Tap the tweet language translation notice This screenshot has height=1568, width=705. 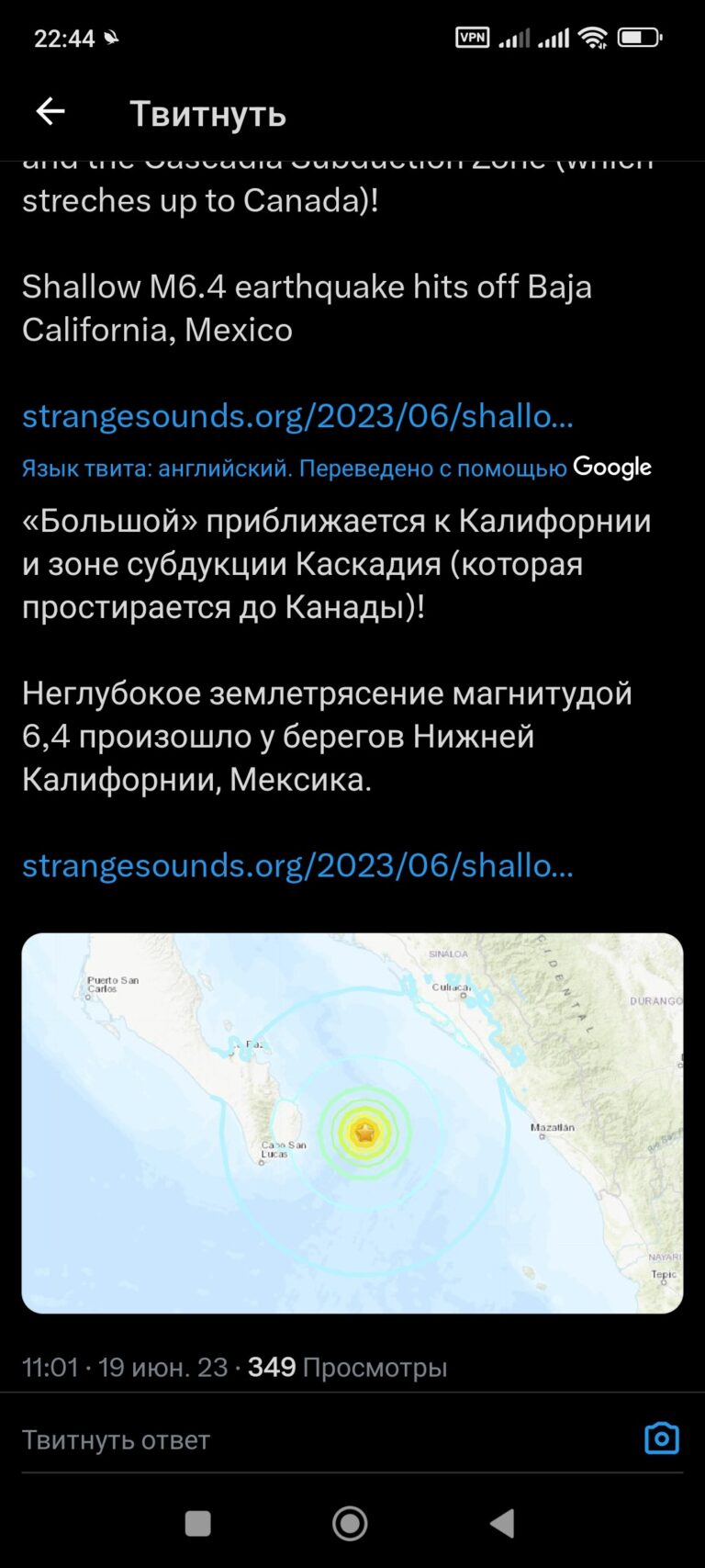coord(336,468)
